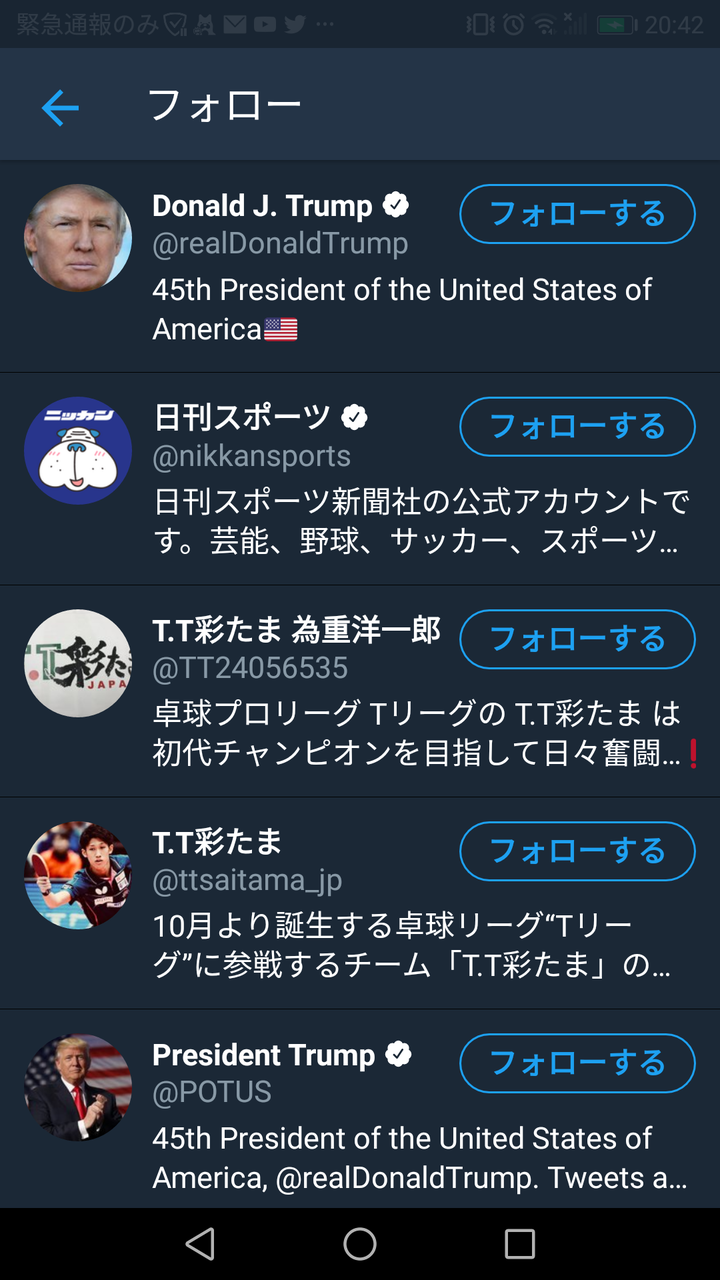Follow T.T彩たま 為重洋一郎 @TT24056535
This screenshot has height=1280, width=720.
pyautogui.click(x=577, y=639)
